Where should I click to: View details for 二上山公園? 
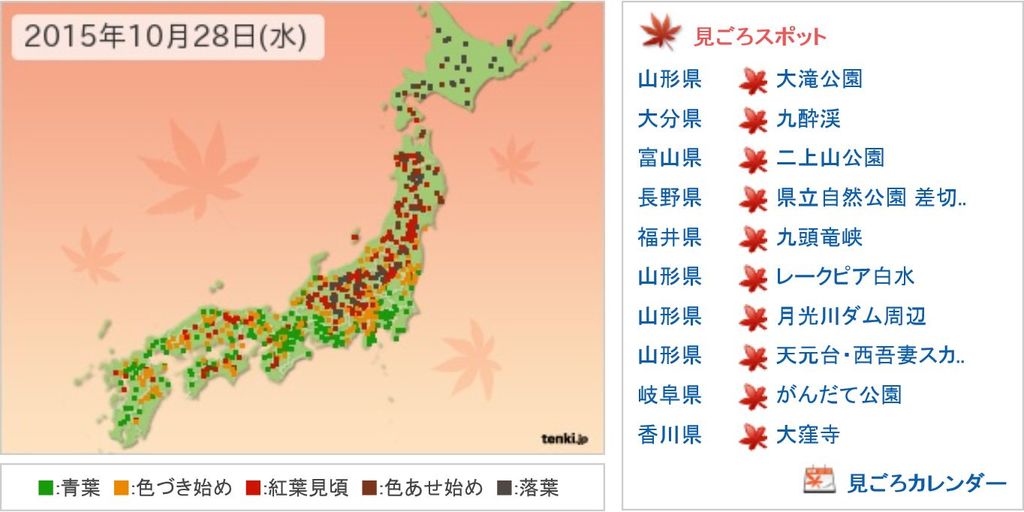click(x=829, y=158)
